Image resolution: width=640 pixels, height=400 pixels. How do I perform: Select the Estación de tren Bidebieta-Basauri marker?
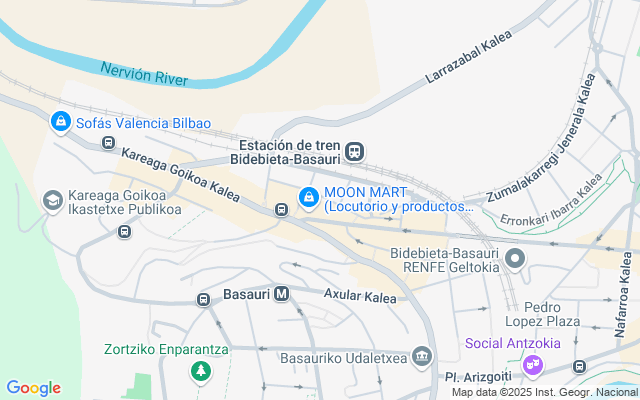(354, 152)
